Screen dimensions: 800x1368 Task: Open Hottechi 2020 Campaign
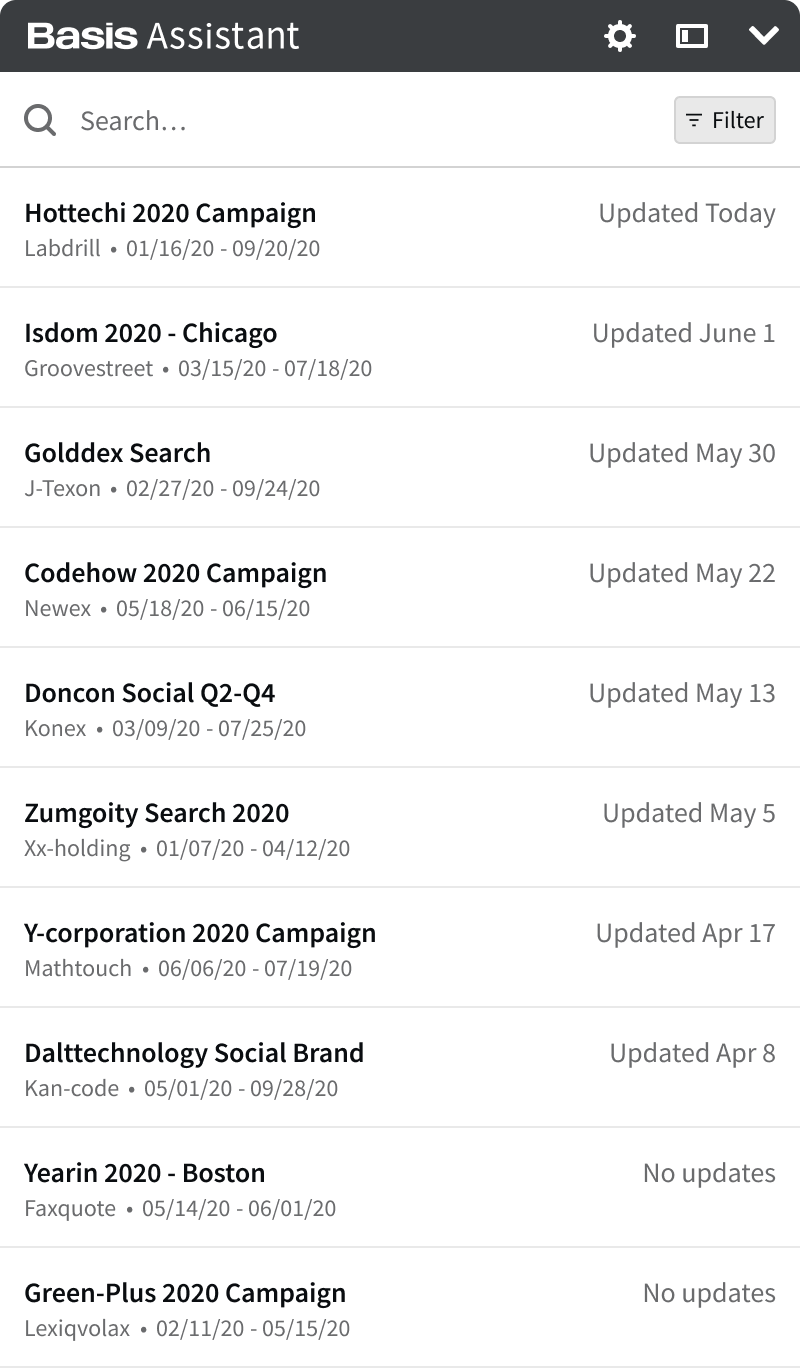[400, 228]
